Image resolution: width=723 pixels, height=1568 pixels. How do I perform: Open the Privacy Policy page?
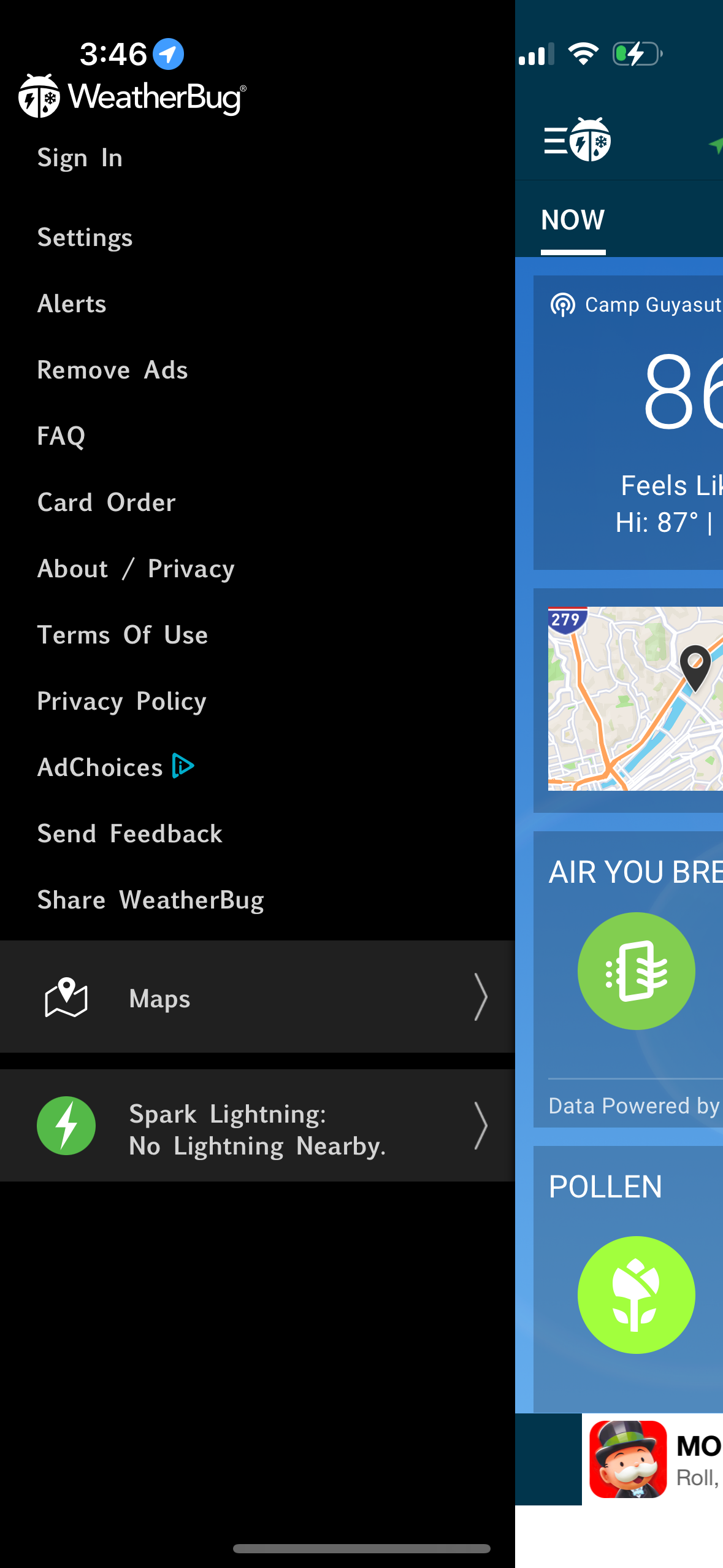click(x=121, y=701)
